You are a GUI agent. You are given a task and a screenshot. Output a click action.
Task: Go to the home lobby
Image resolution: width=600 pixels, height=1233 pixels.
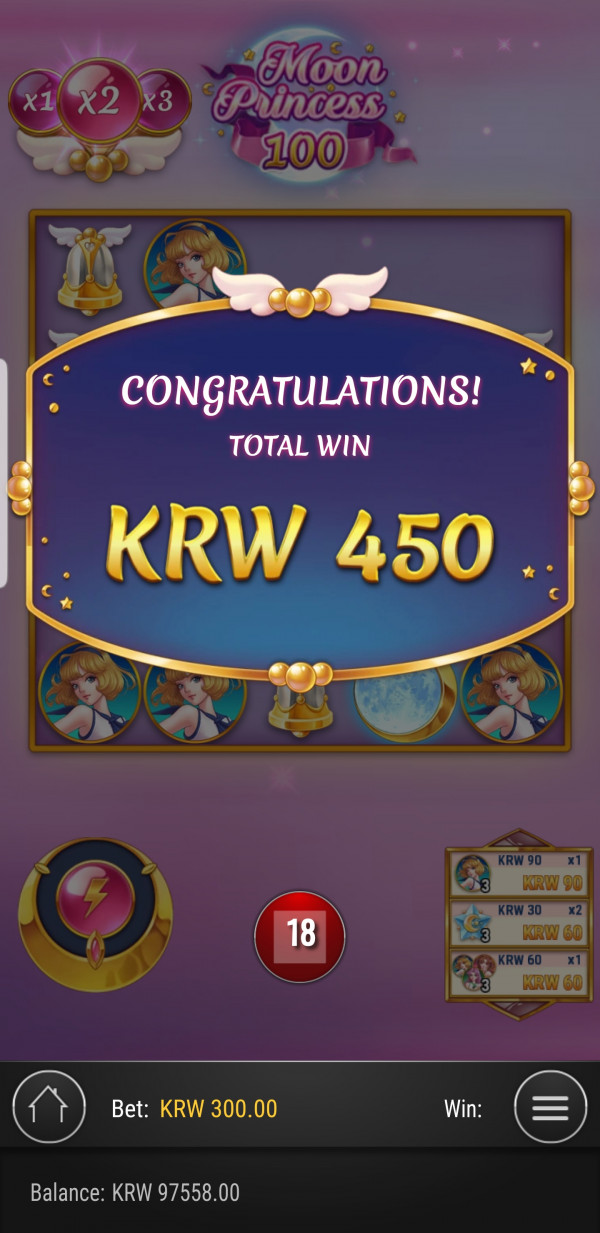49,1108
